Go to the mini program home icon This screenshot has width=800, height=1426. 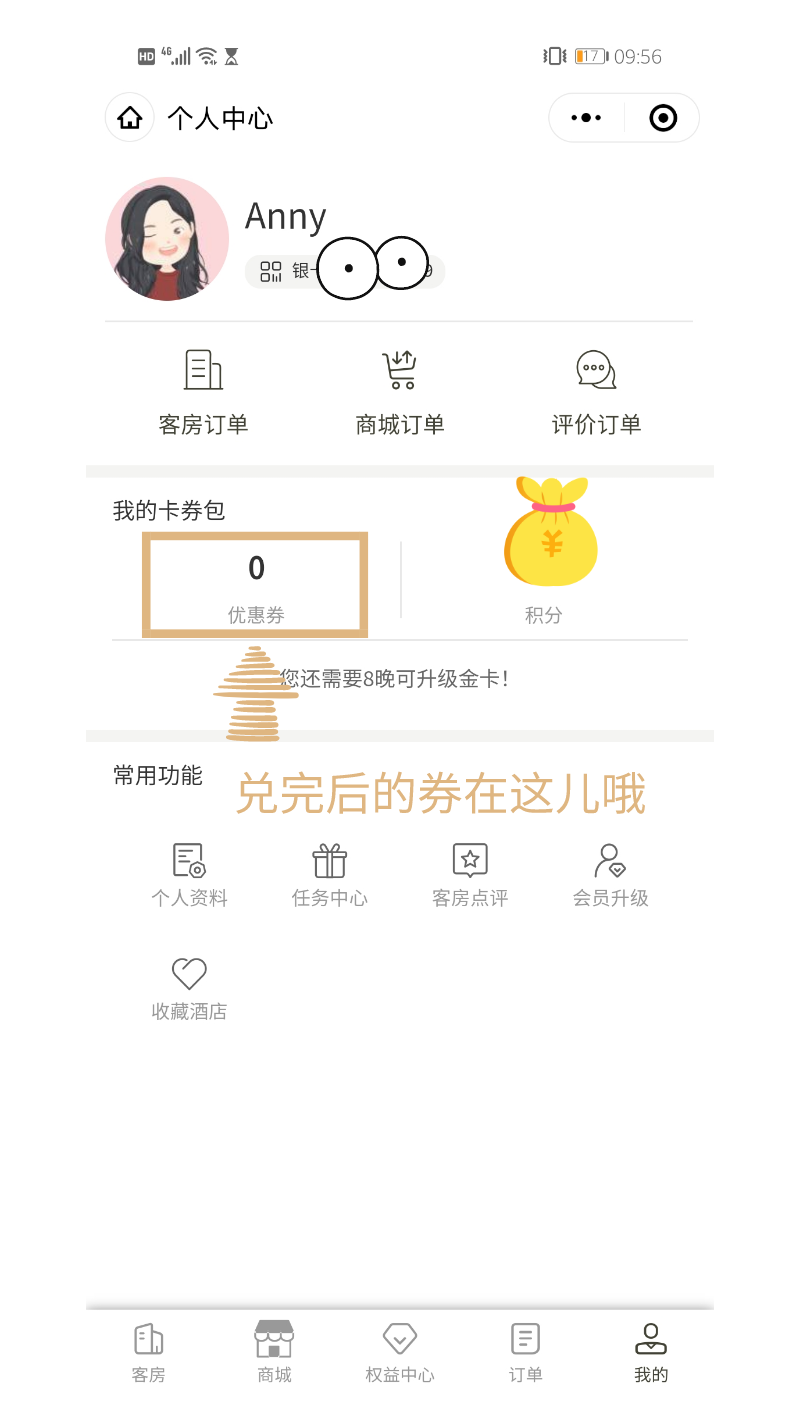[130, 118]
